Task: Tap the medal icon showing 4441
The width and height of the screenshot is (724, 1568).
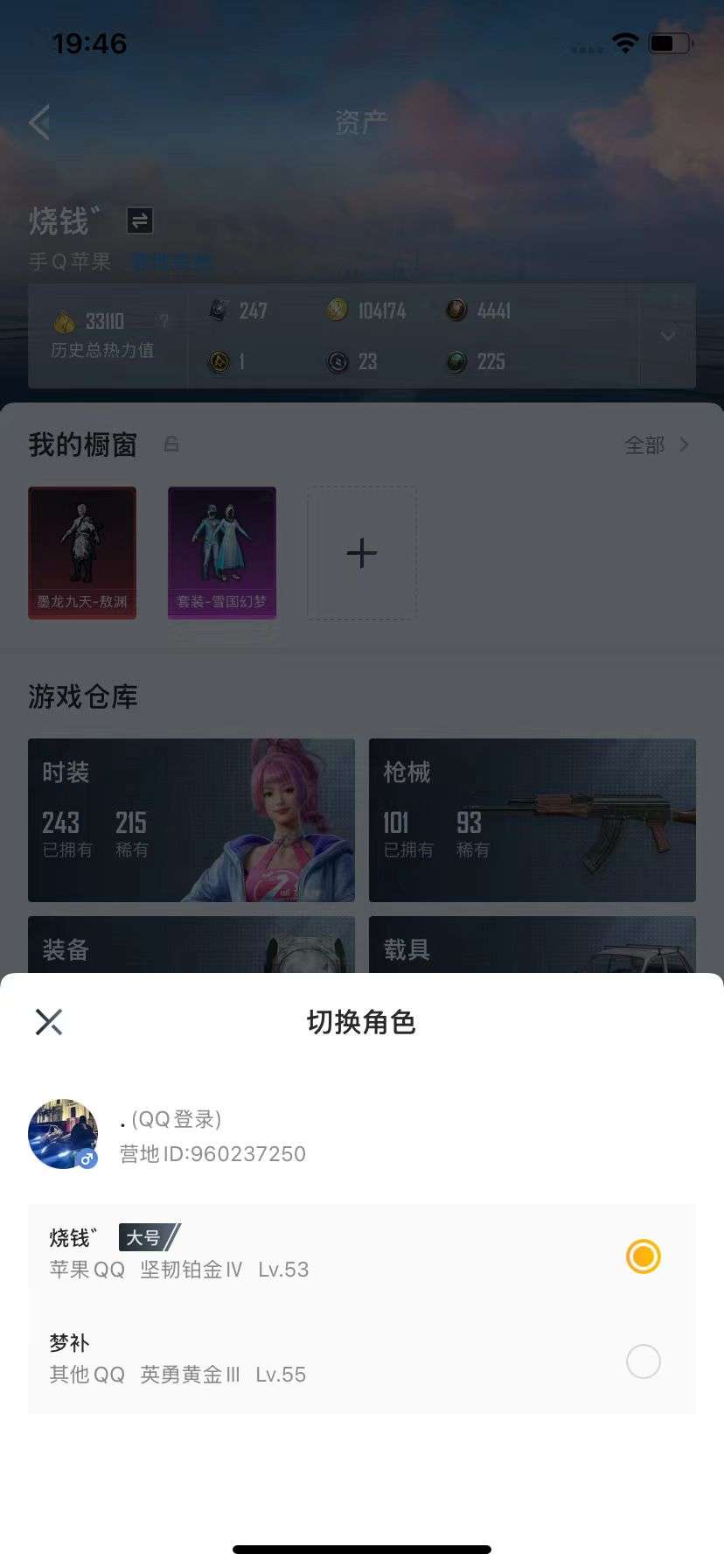Action: click(456, 311)
